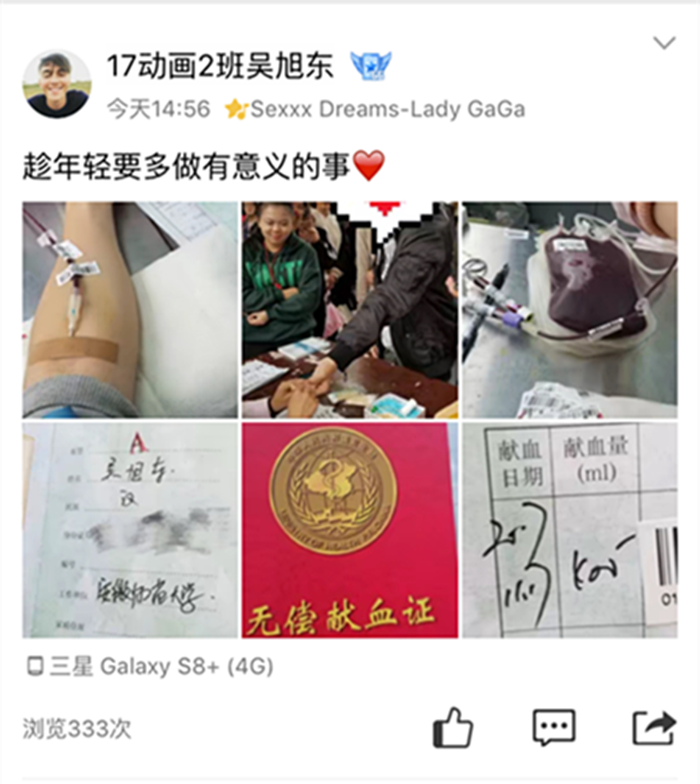Open the Sexxx Dreams-Lady GaGa music link
The width and height of the screenshot is (700, 784).
386,109
